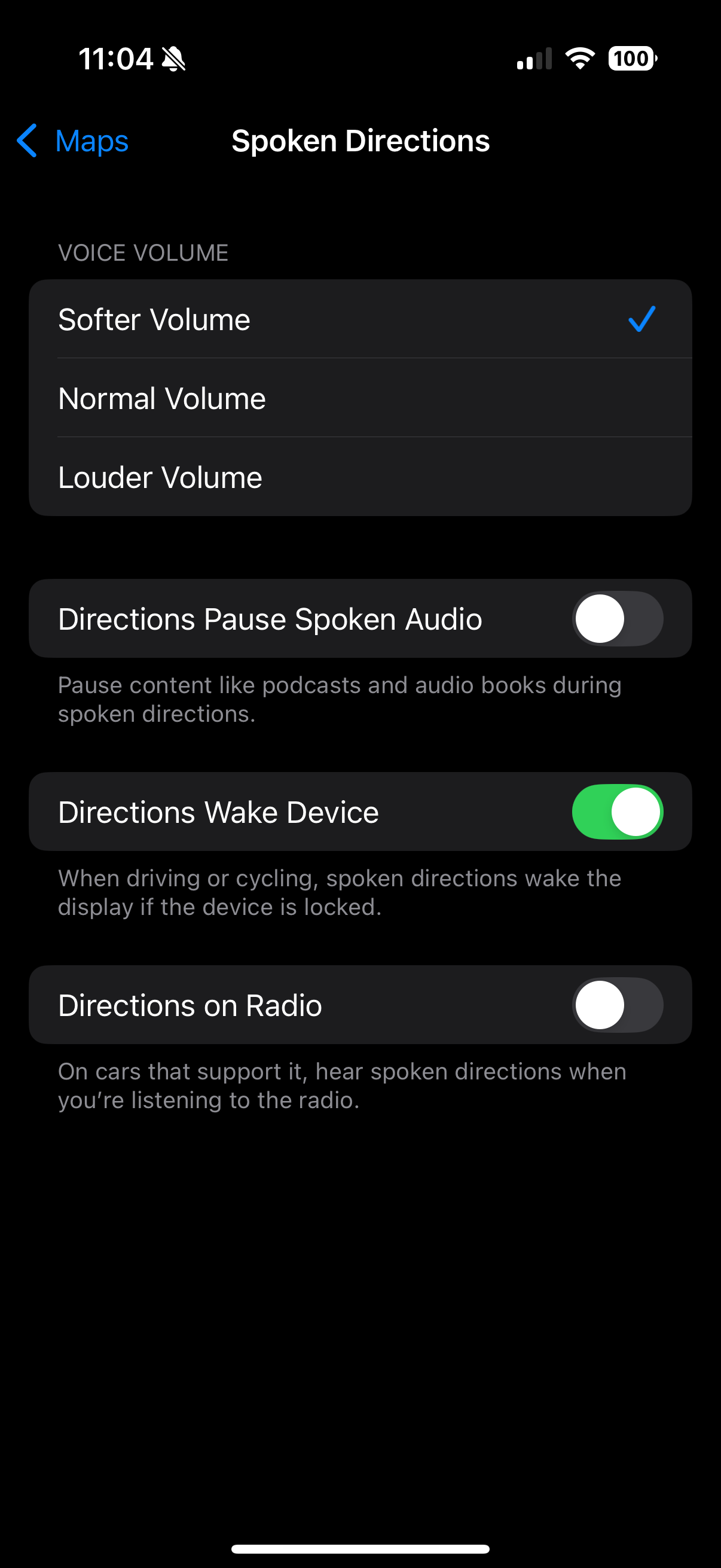Viewport: 721px width, 1568px height.
Task: Toggle Directions on Radio switch
Action: click(x=617, y=1005)
